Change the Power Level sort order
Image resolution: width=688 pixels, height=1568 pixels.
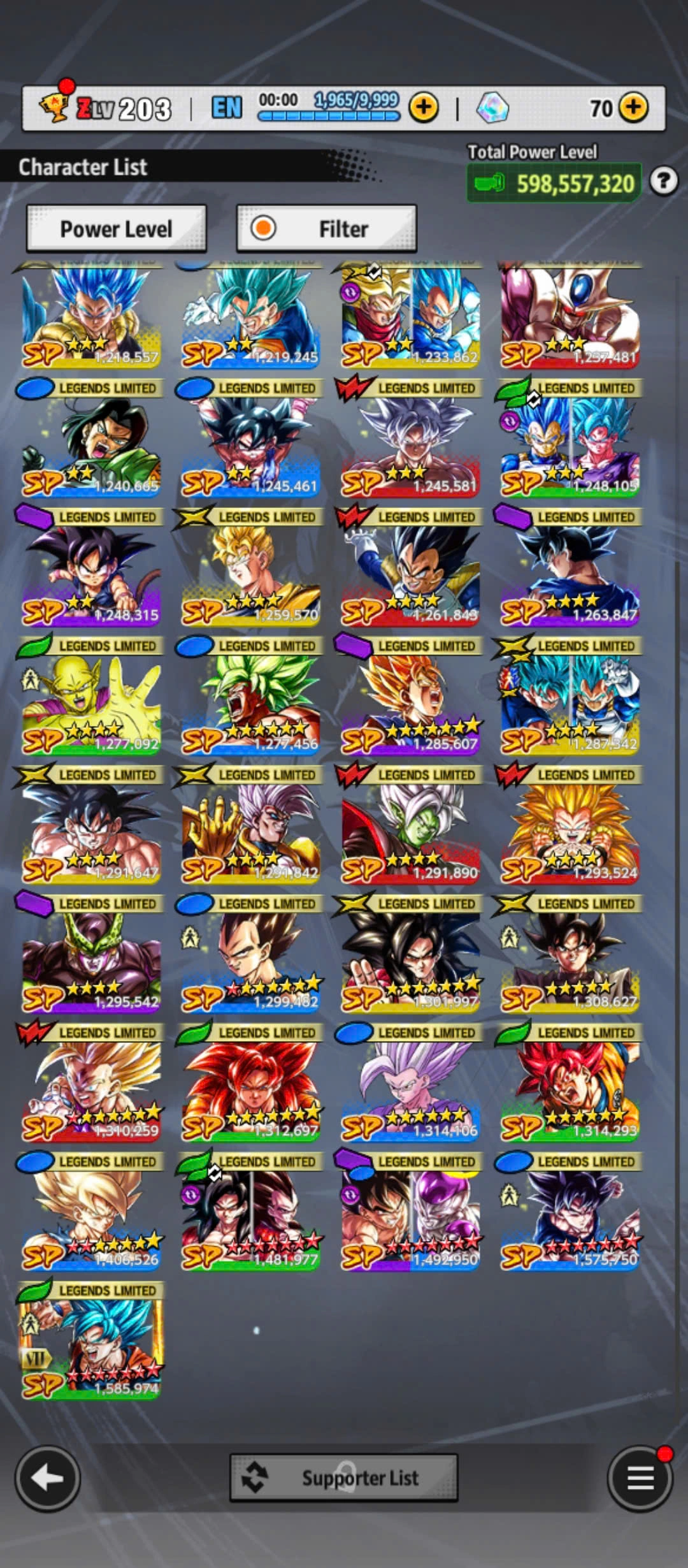click(x=116, y=229)
